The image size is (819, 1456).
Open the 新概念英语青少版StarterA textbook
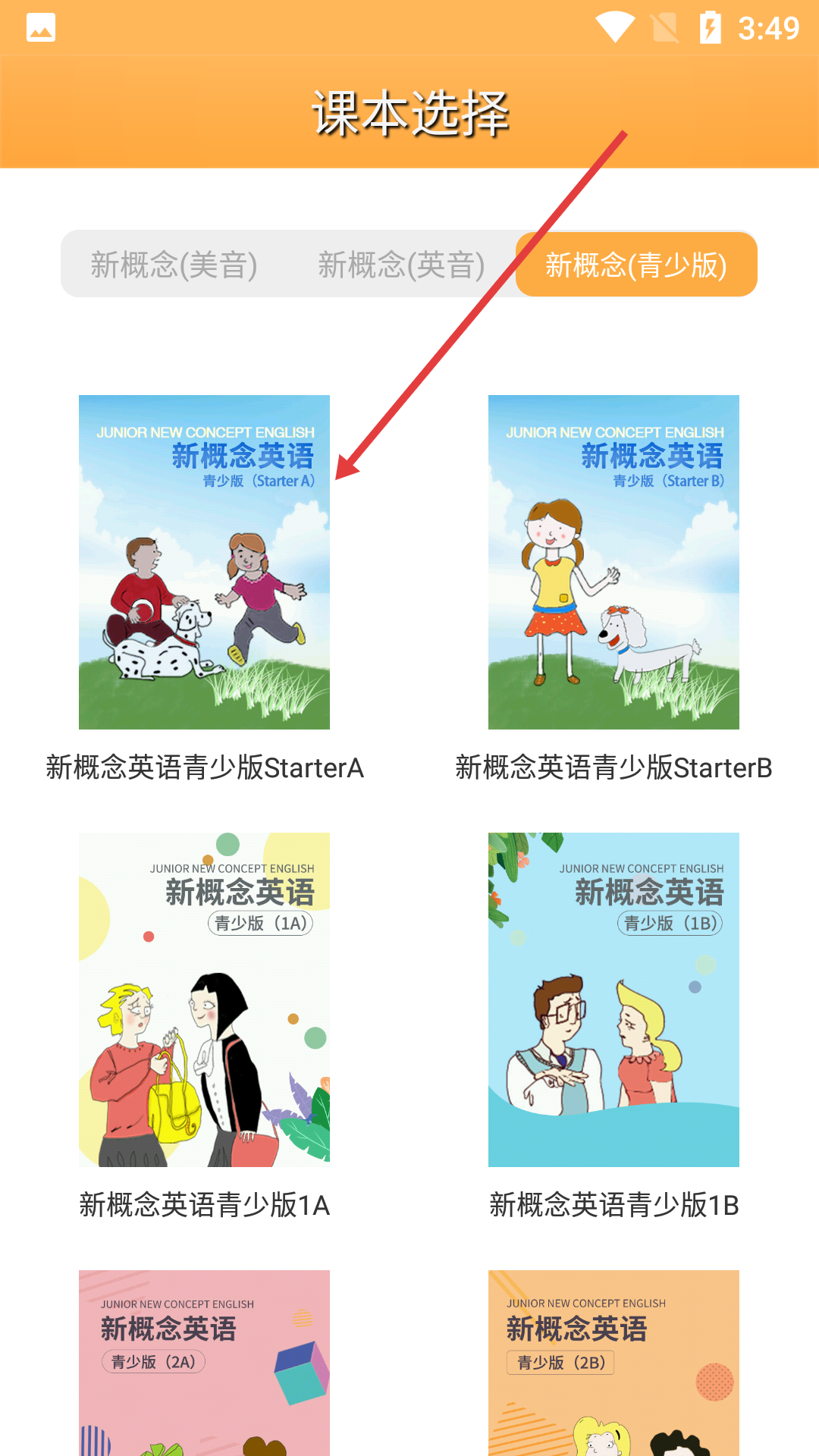coord(204,562)
